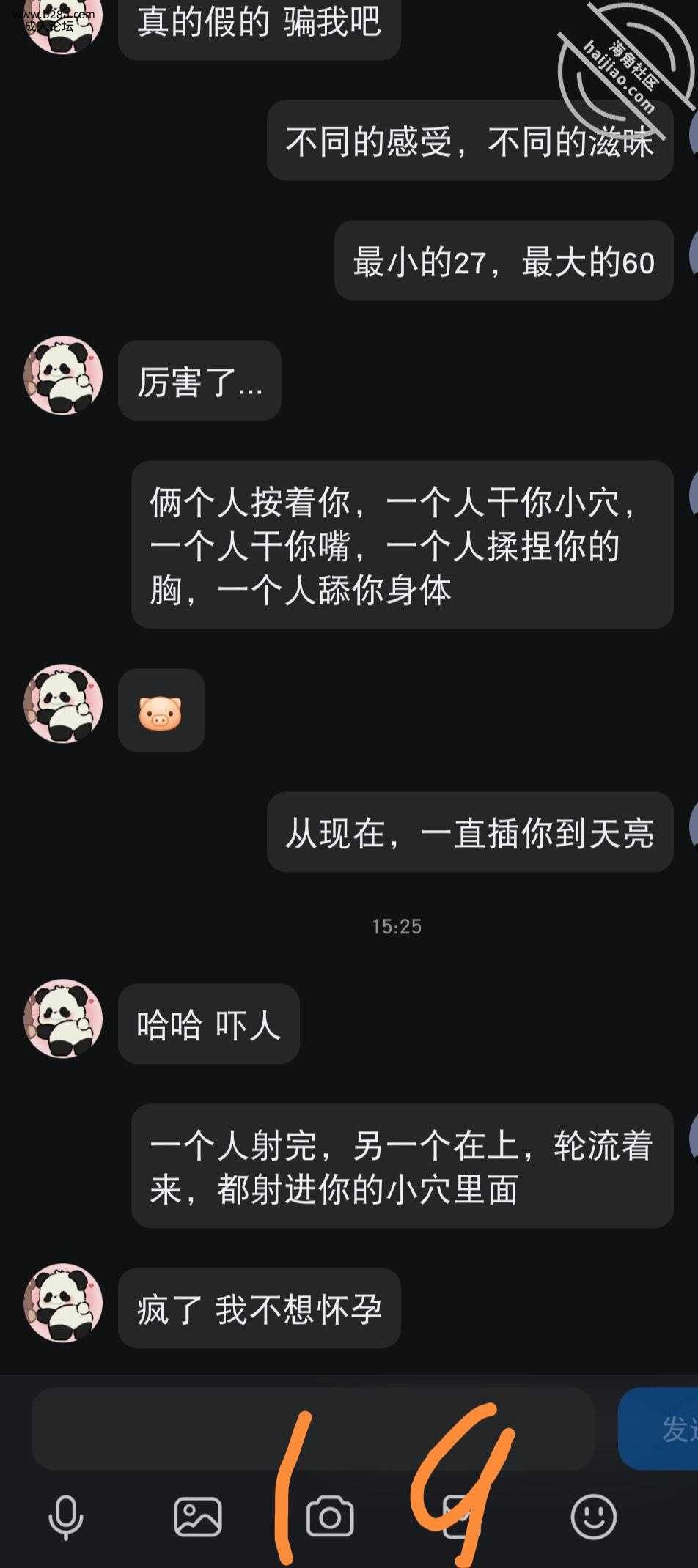
Task: Start a voice message with the microphone
Action: pyautogui.click(x=66, y=1516)
